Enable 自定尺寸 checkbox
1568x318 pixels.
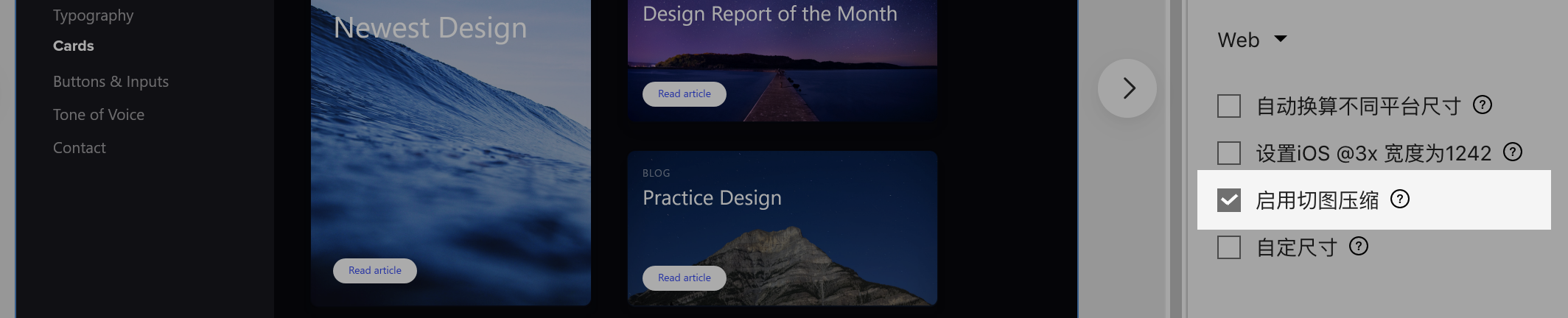(x=1229, y=247)
